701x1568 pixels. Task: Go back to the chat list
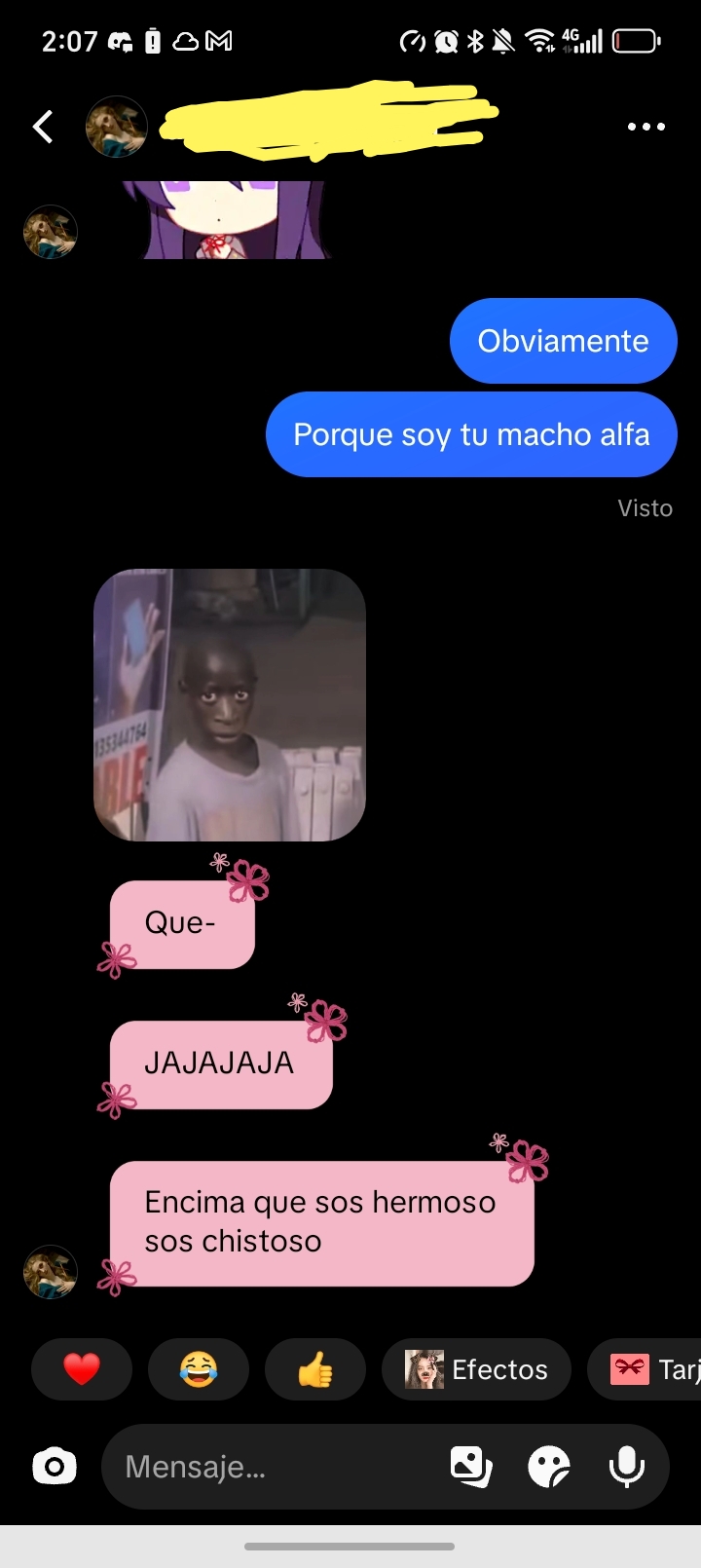click(x=43, y=127)
